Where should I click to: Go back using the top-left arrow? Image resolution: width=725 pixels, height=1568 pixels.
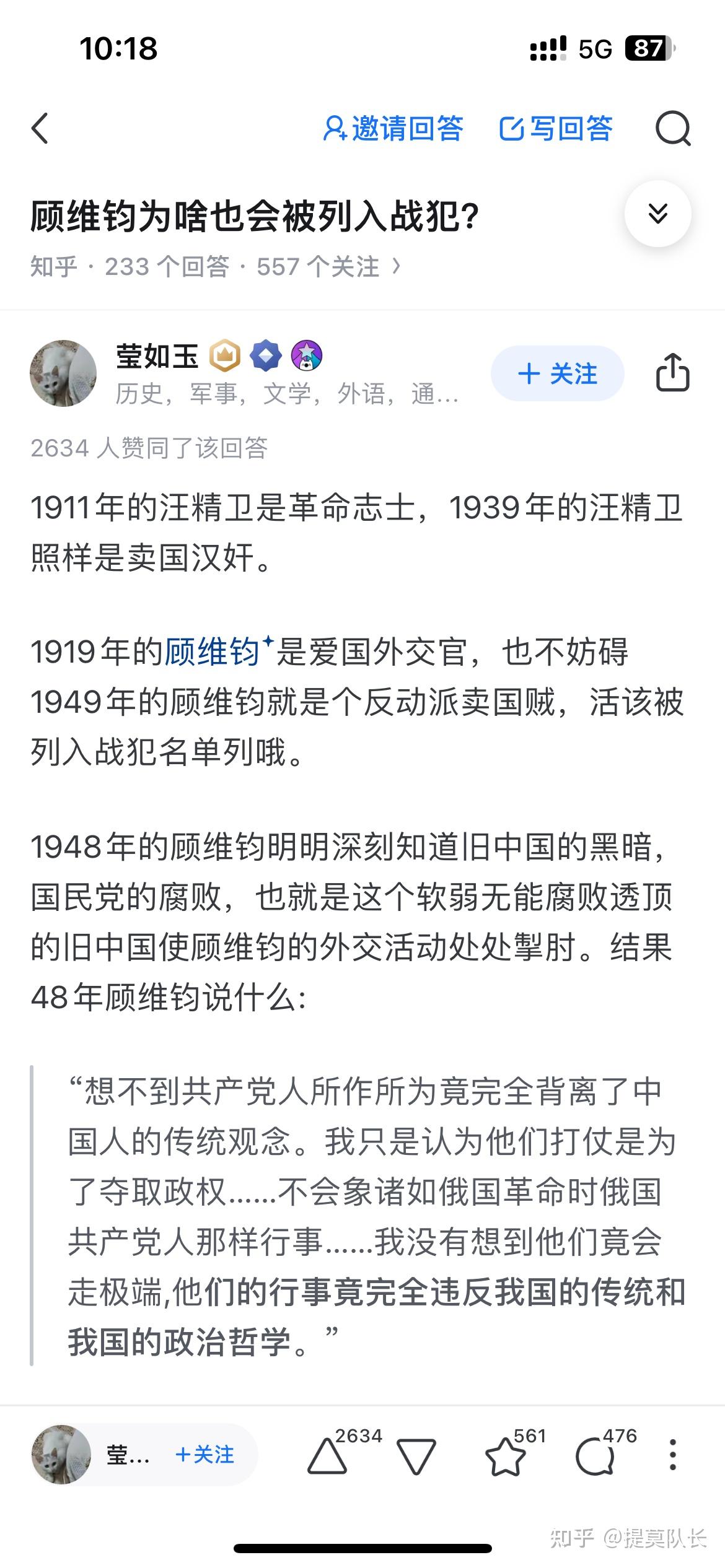pyautogui.click(x=40, y=129)
